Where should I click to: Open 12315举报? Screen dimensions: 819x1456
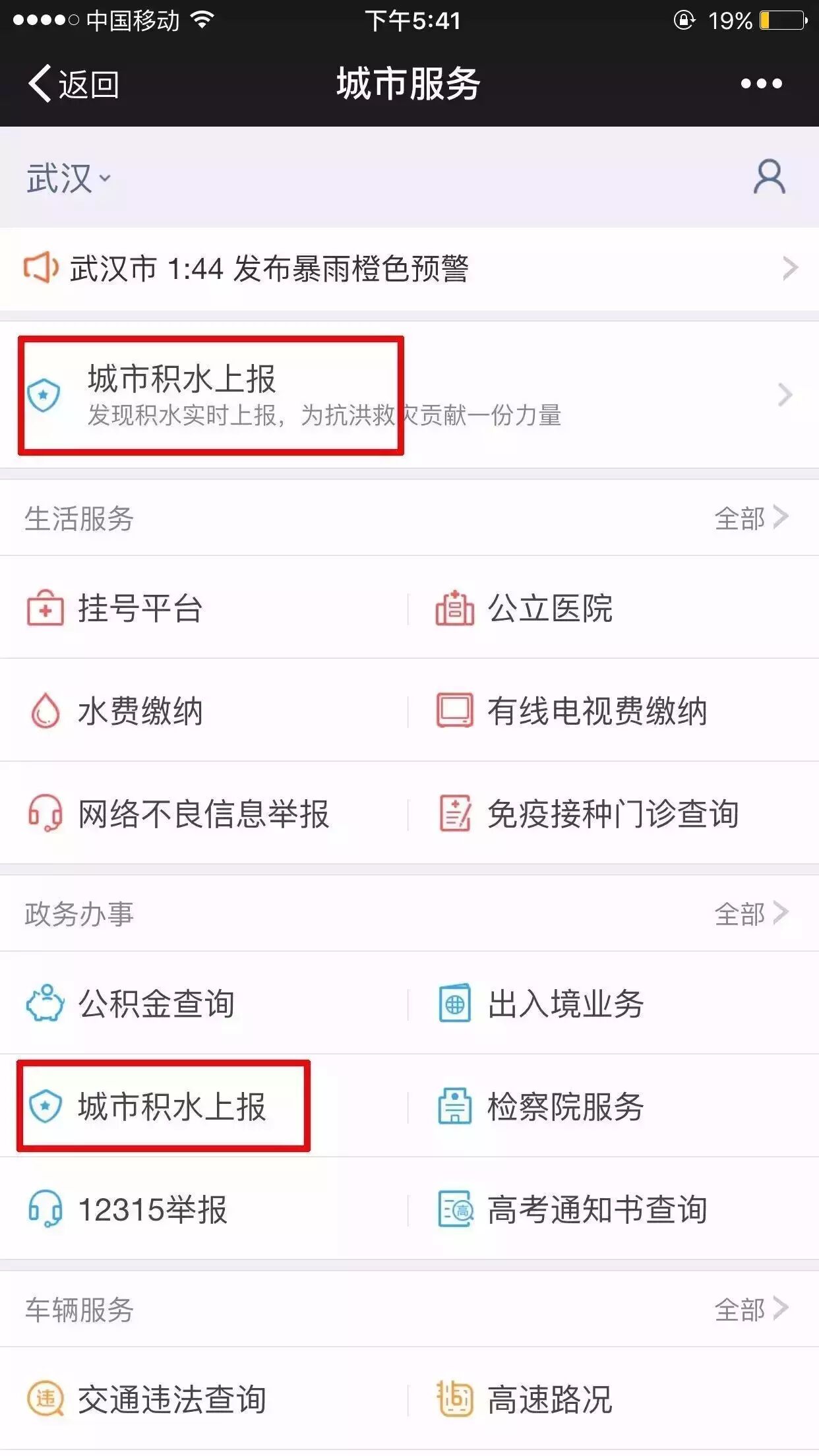coord(152,1209)
